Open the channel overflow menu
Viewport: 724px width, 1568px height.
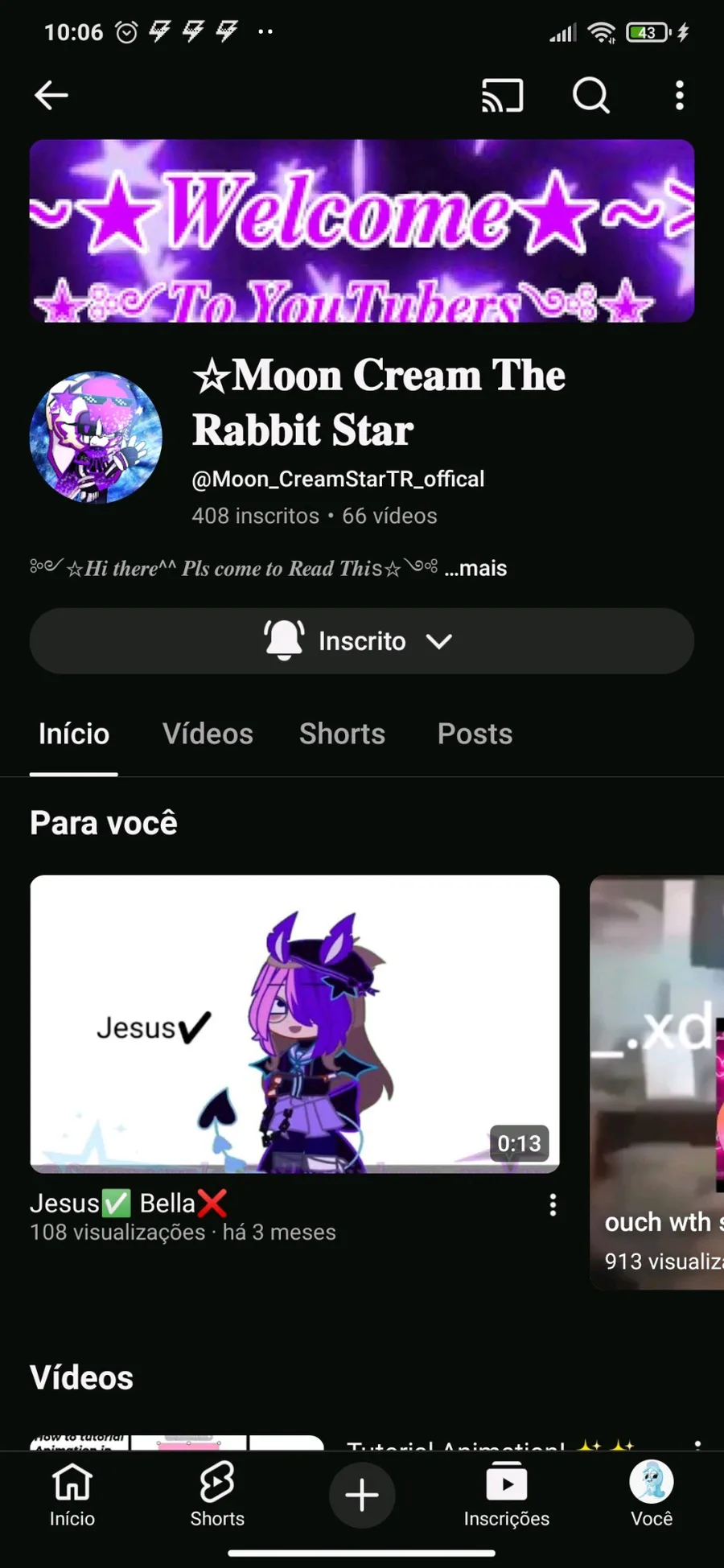pyautogui.click(x=680, y=96)
